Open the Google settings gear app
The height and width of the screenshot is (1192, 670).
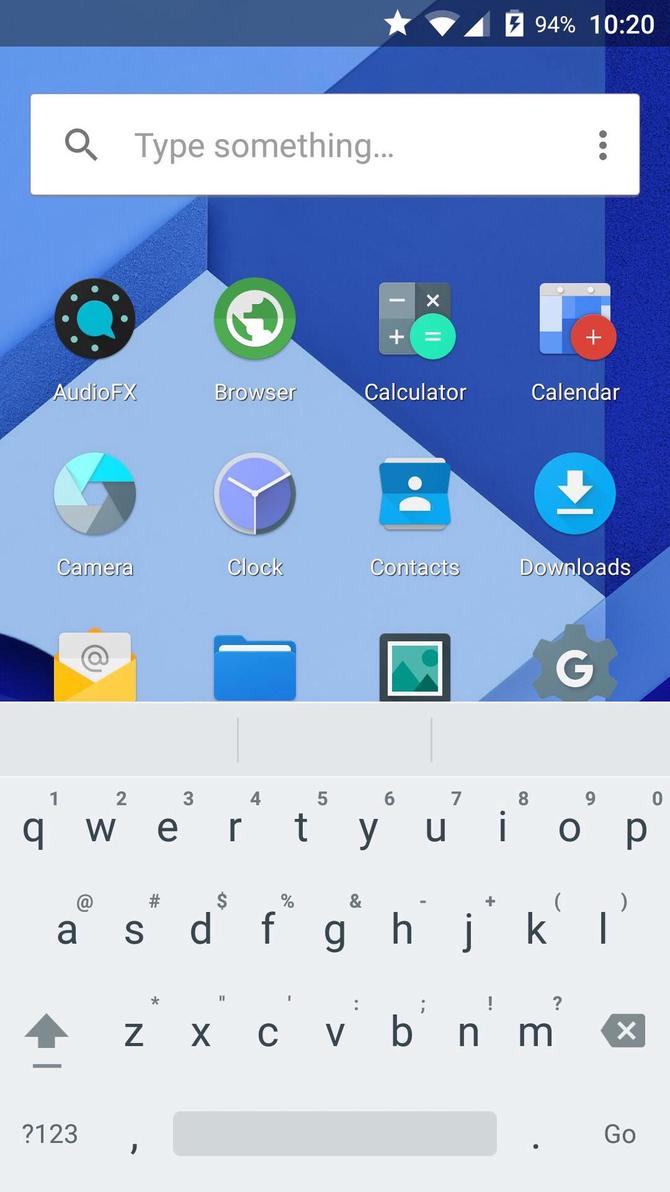[575, 667]
